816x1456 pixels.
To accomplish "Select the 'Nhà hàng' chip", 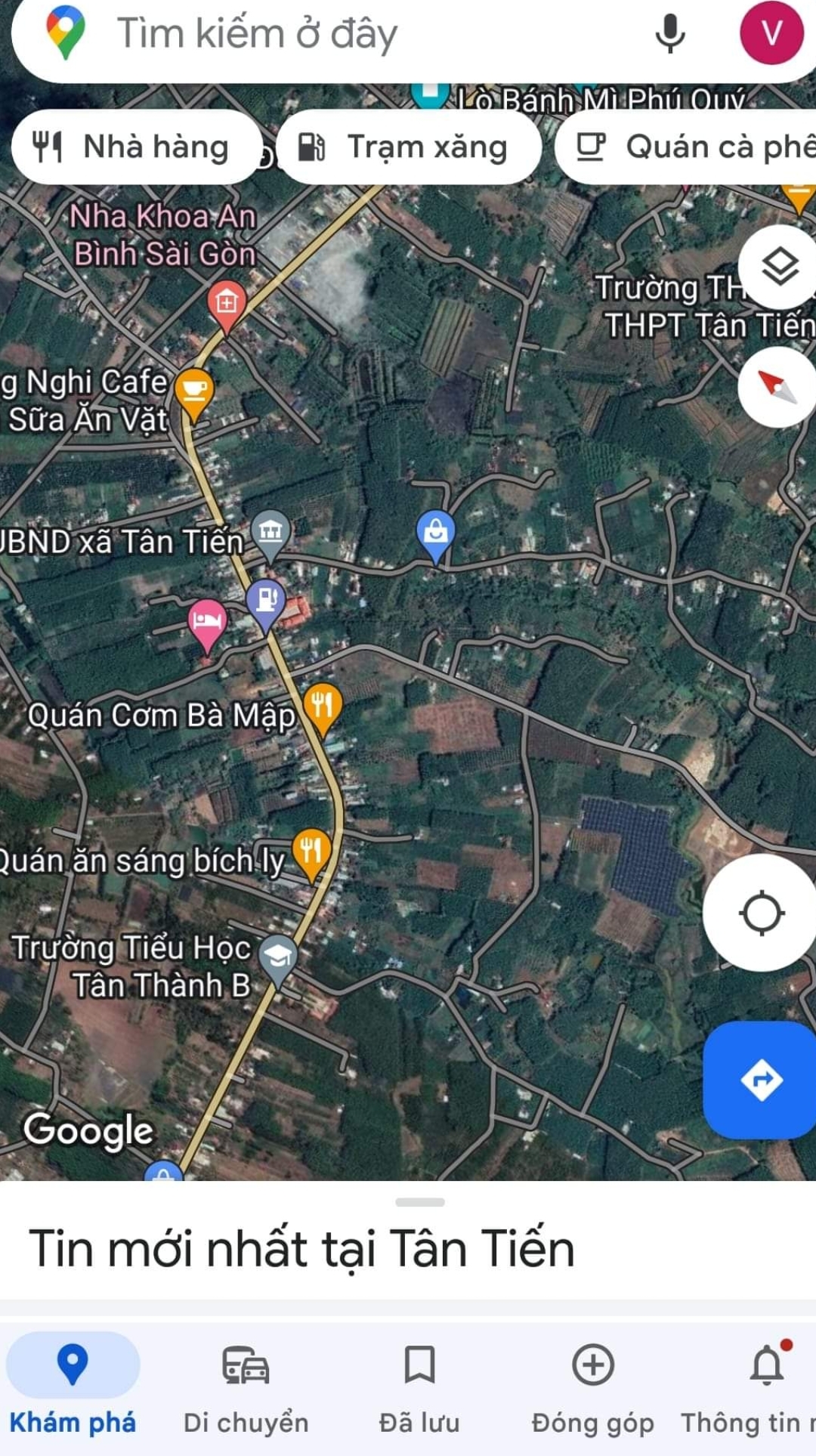I will [136, 147].
